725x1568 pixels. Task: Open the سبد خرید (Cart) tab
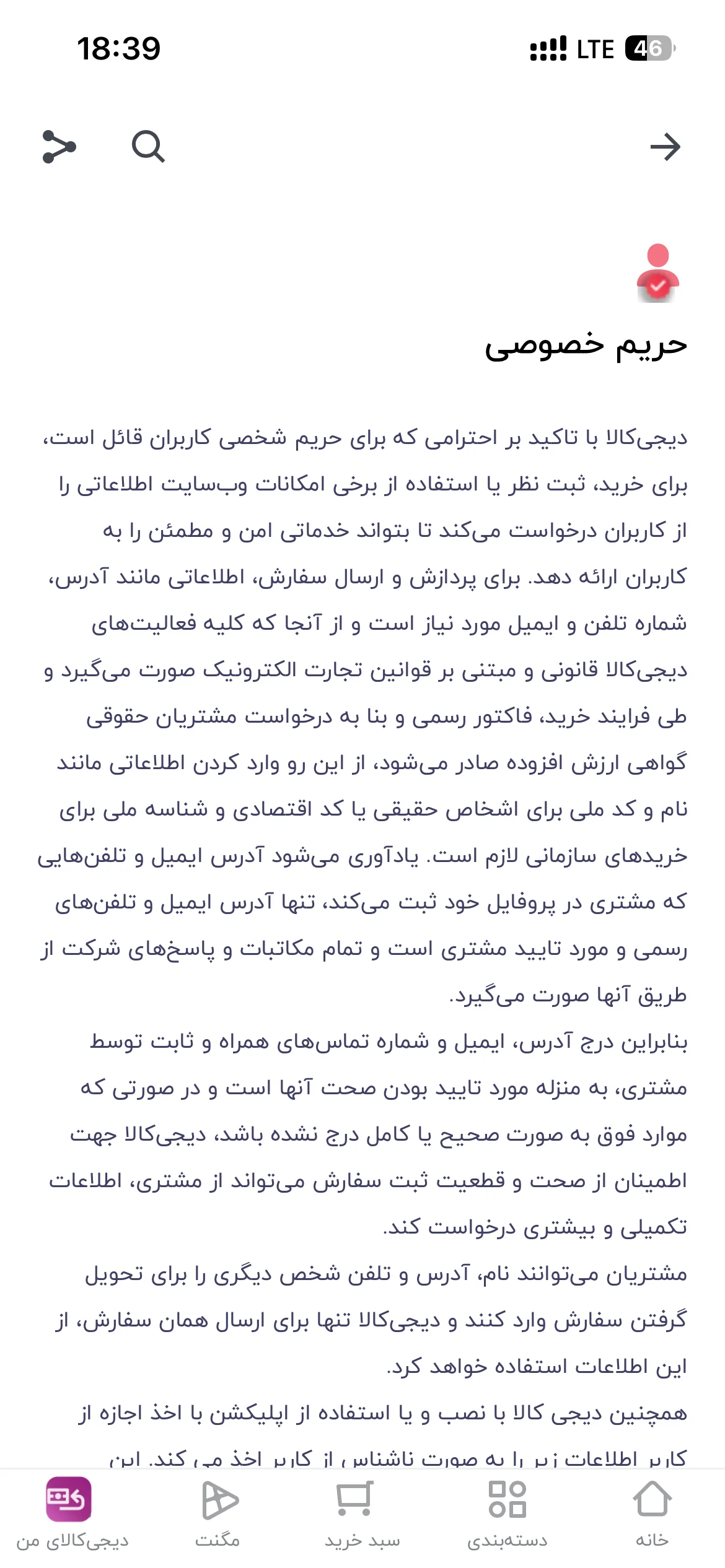point(362,1514)
